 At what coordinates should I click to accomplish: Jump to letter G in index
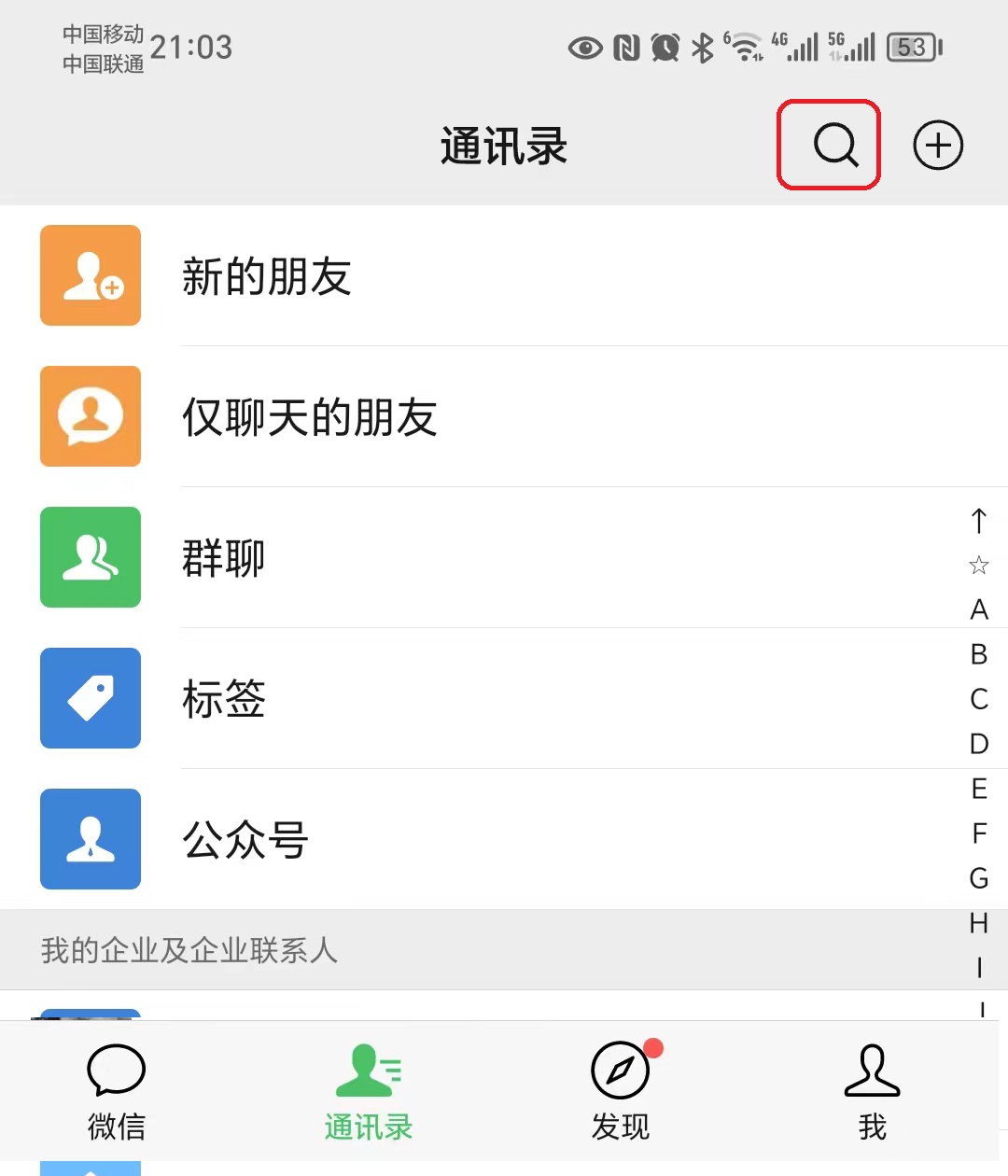979,878
